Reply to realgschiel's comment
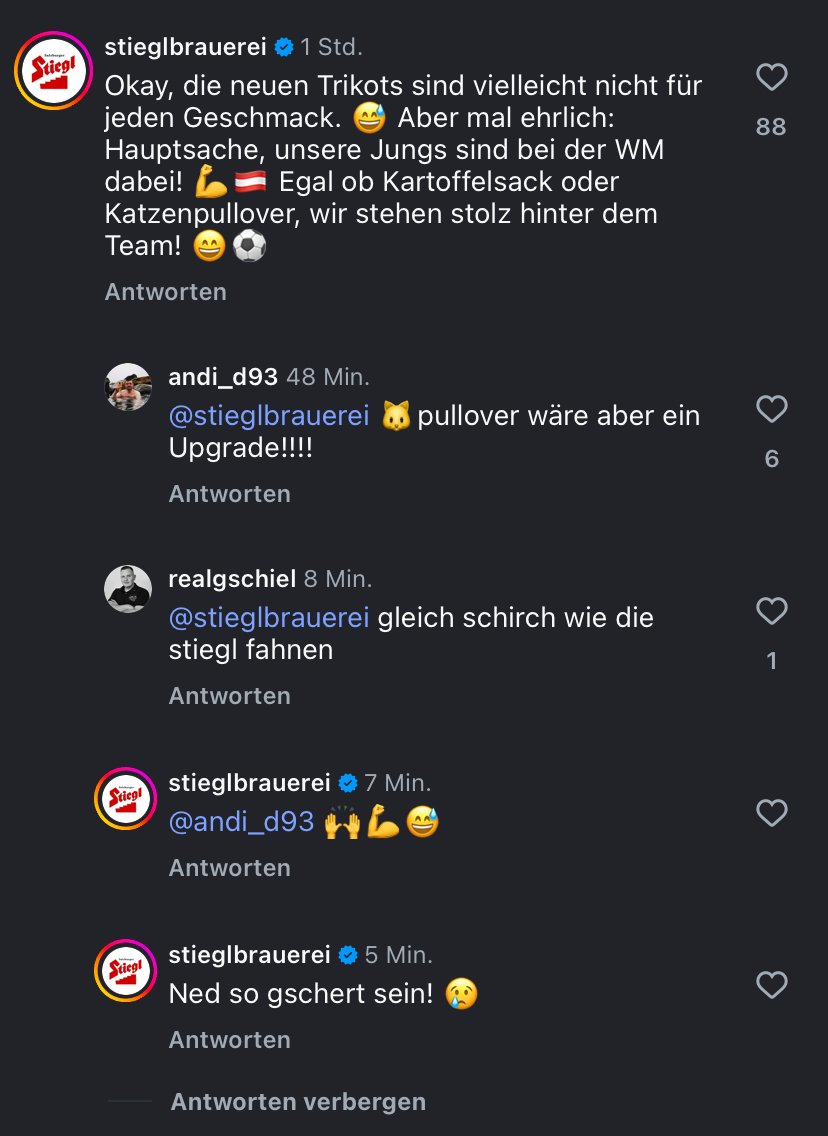 [x=229, y=696]
